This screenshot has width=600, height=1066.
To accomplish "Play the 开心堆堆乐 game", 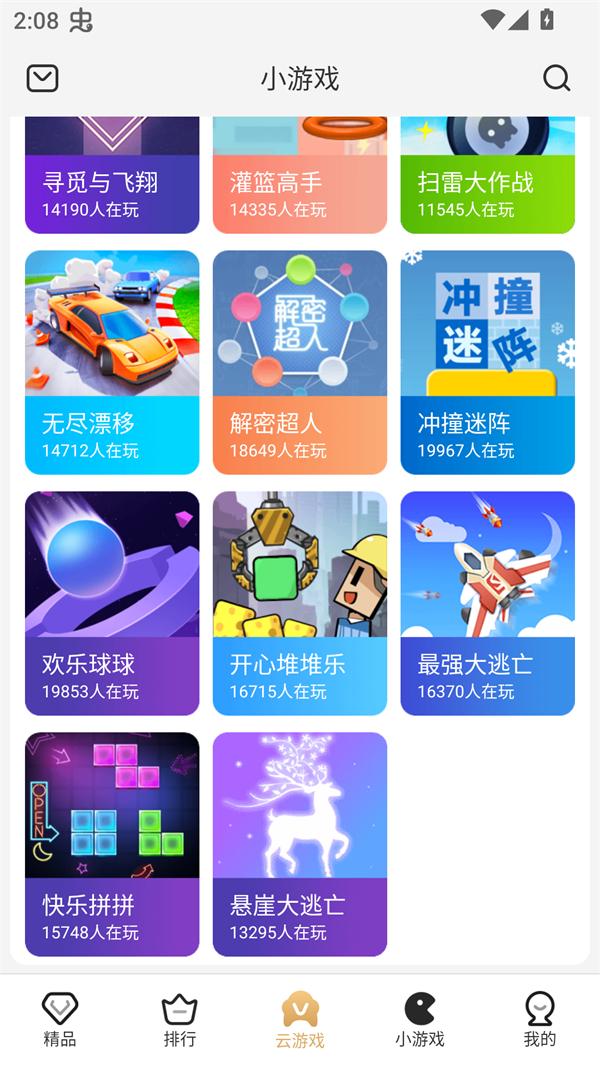I will 300,603.
